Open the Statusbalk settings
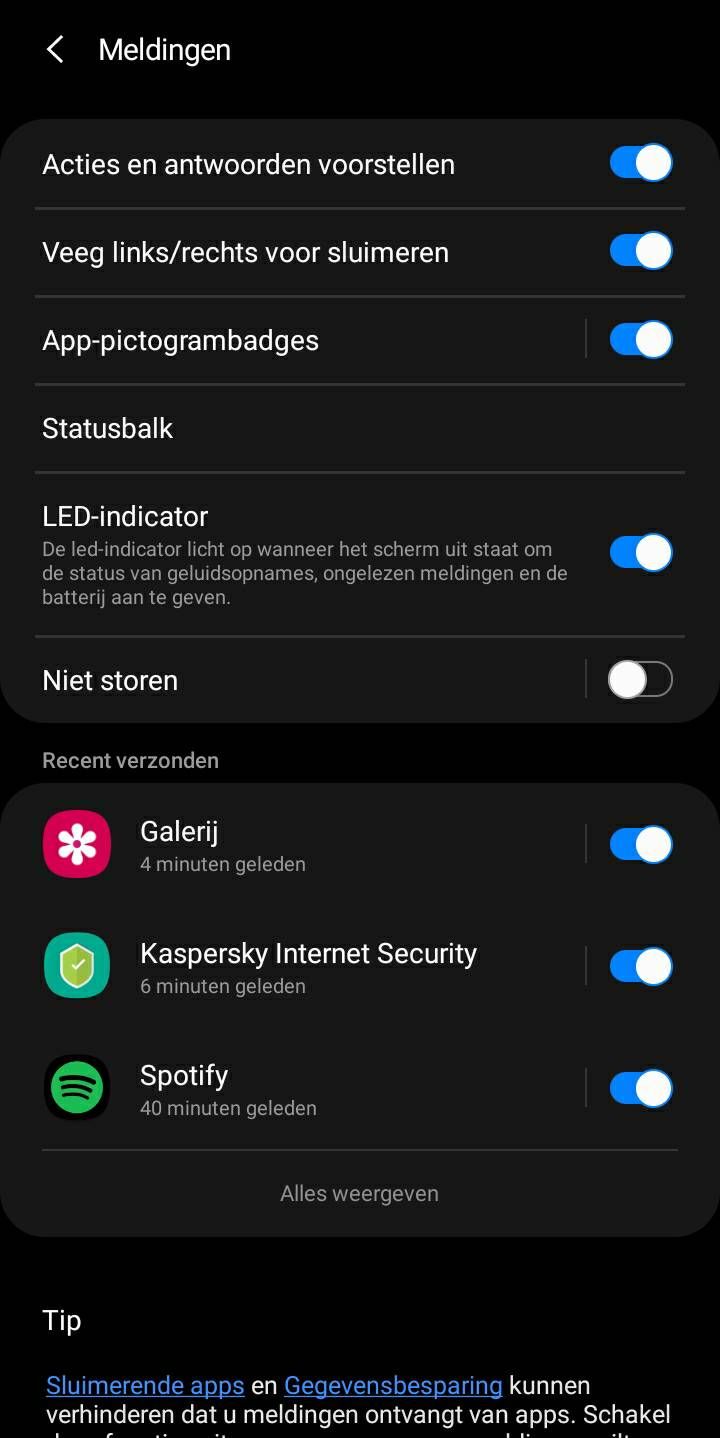The width and height of the screenshot is (720, 1438). click(360, 428)
